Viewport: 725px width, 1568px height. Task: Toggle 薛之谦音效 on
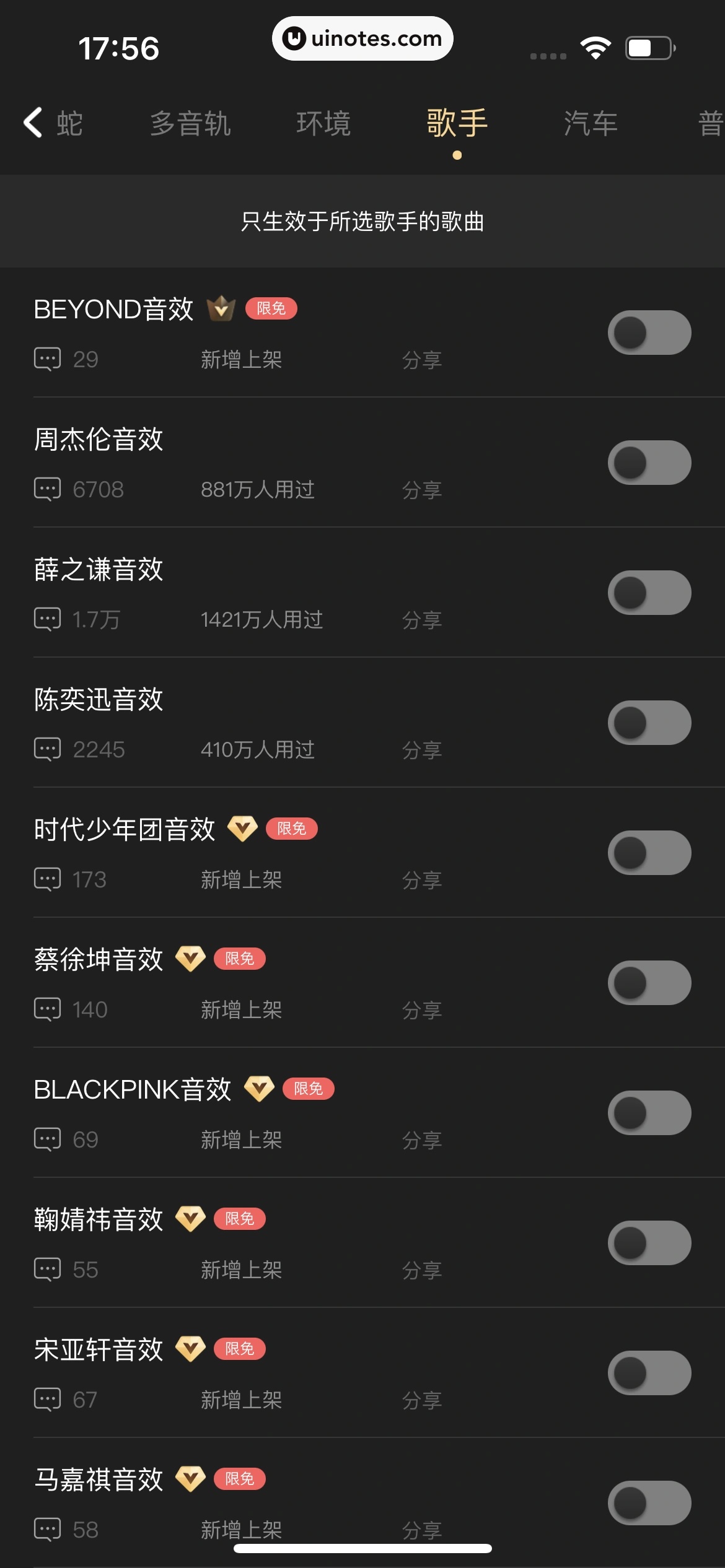pos(649,593)
